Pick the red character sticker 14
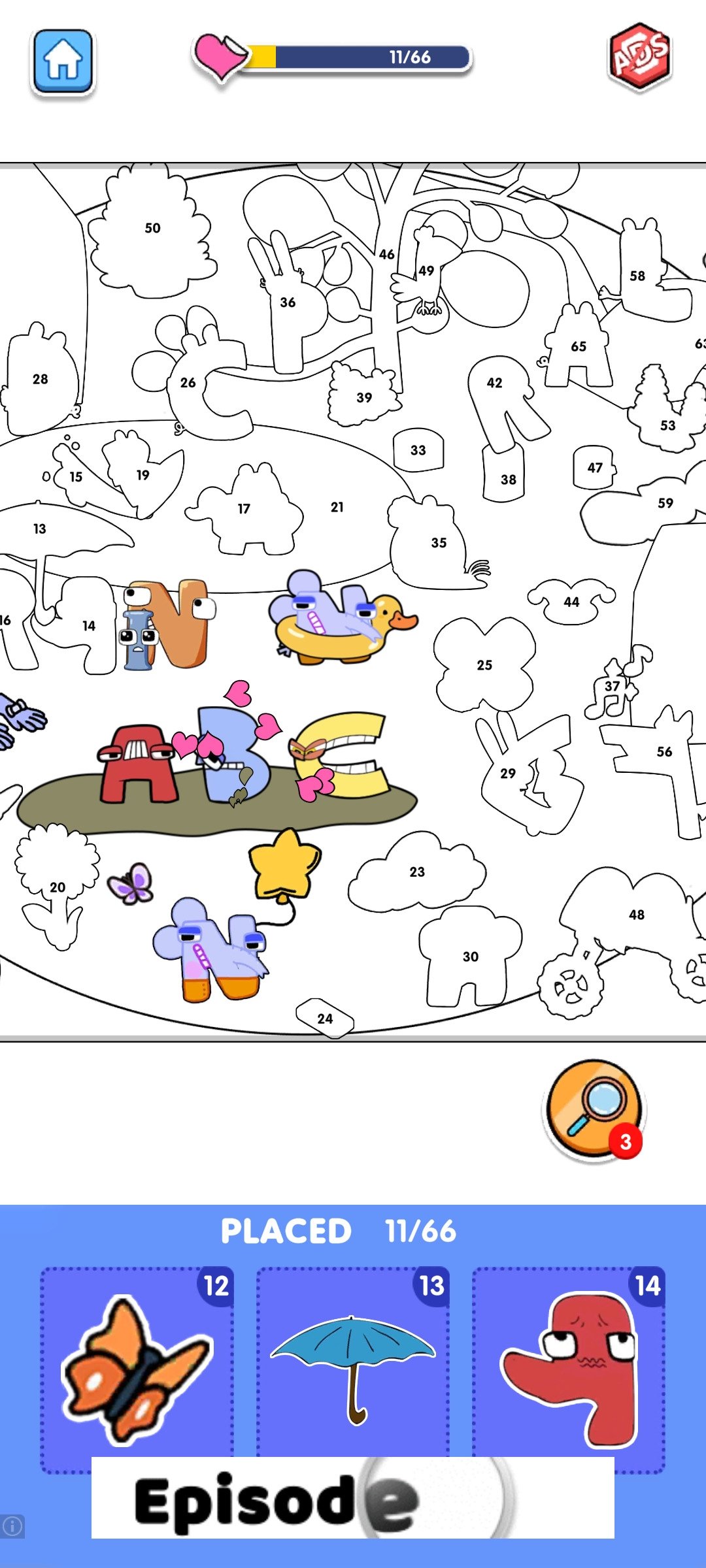The width and height of the screenshot is (706, 1568). coord(569,1369)
